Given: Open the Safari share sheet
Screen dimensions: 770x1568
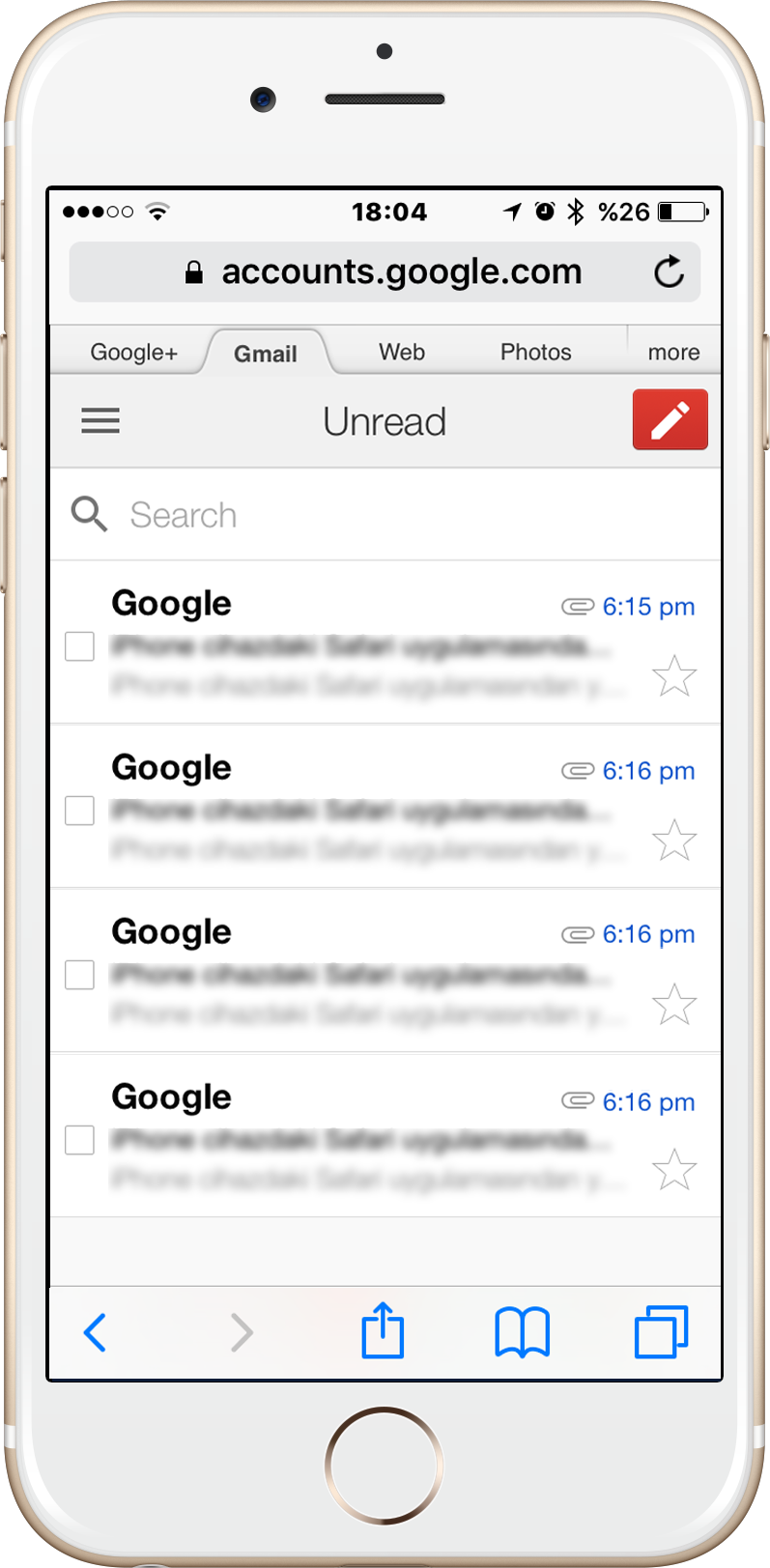Looking at the screenshot, I should pyautogui.click(x=383, y=1331).
